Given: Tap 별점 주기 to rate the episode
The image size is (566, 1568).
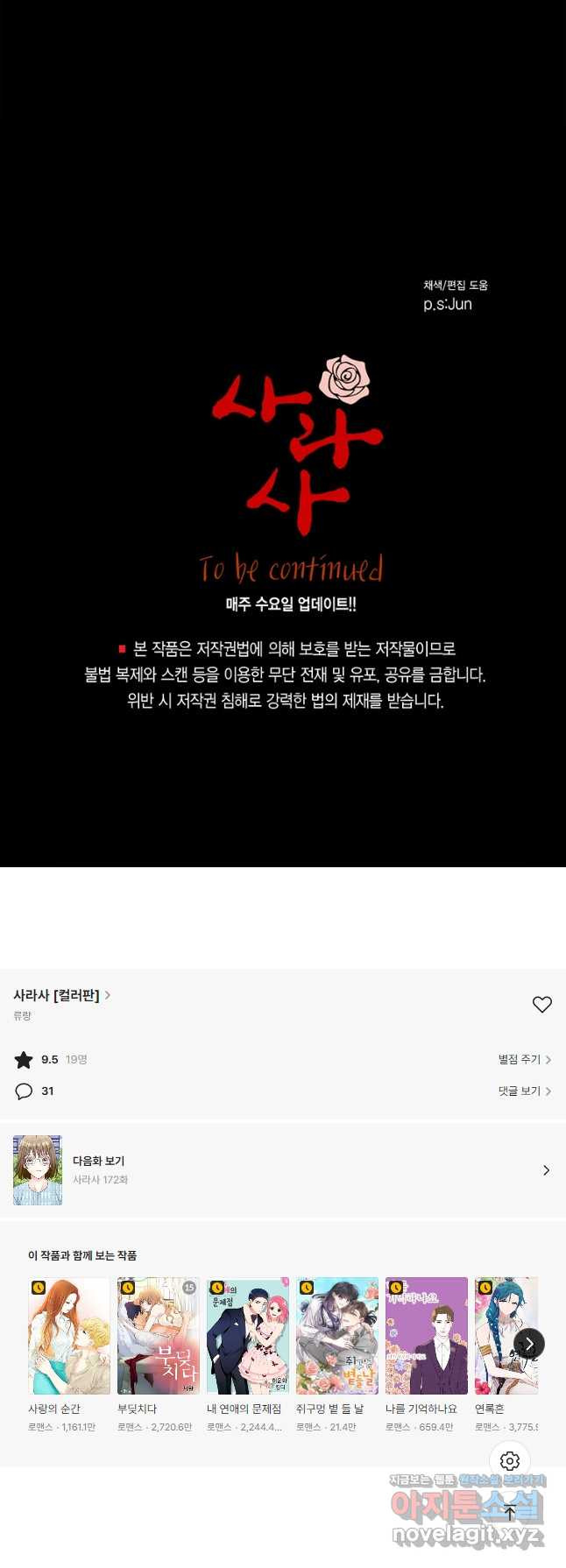Looking at the screenshot, I should point(524,1059).
